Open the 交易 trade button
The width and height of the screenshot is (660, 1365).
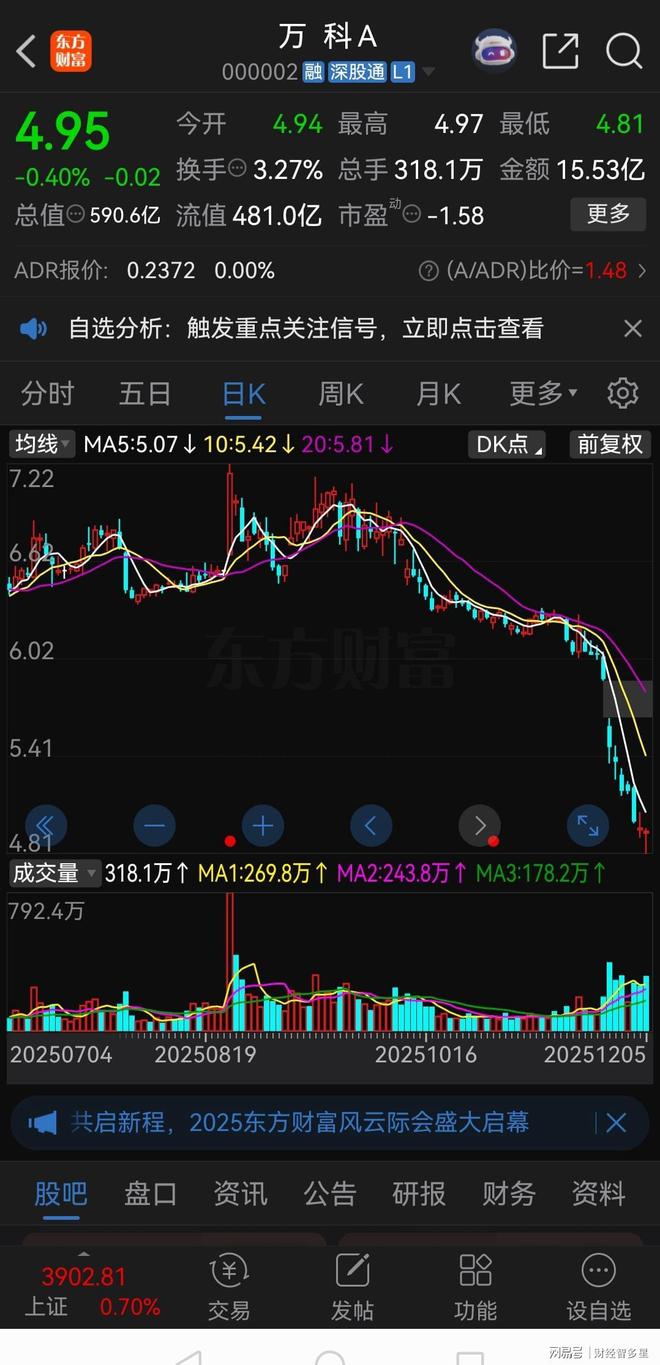coord(229,1287)
